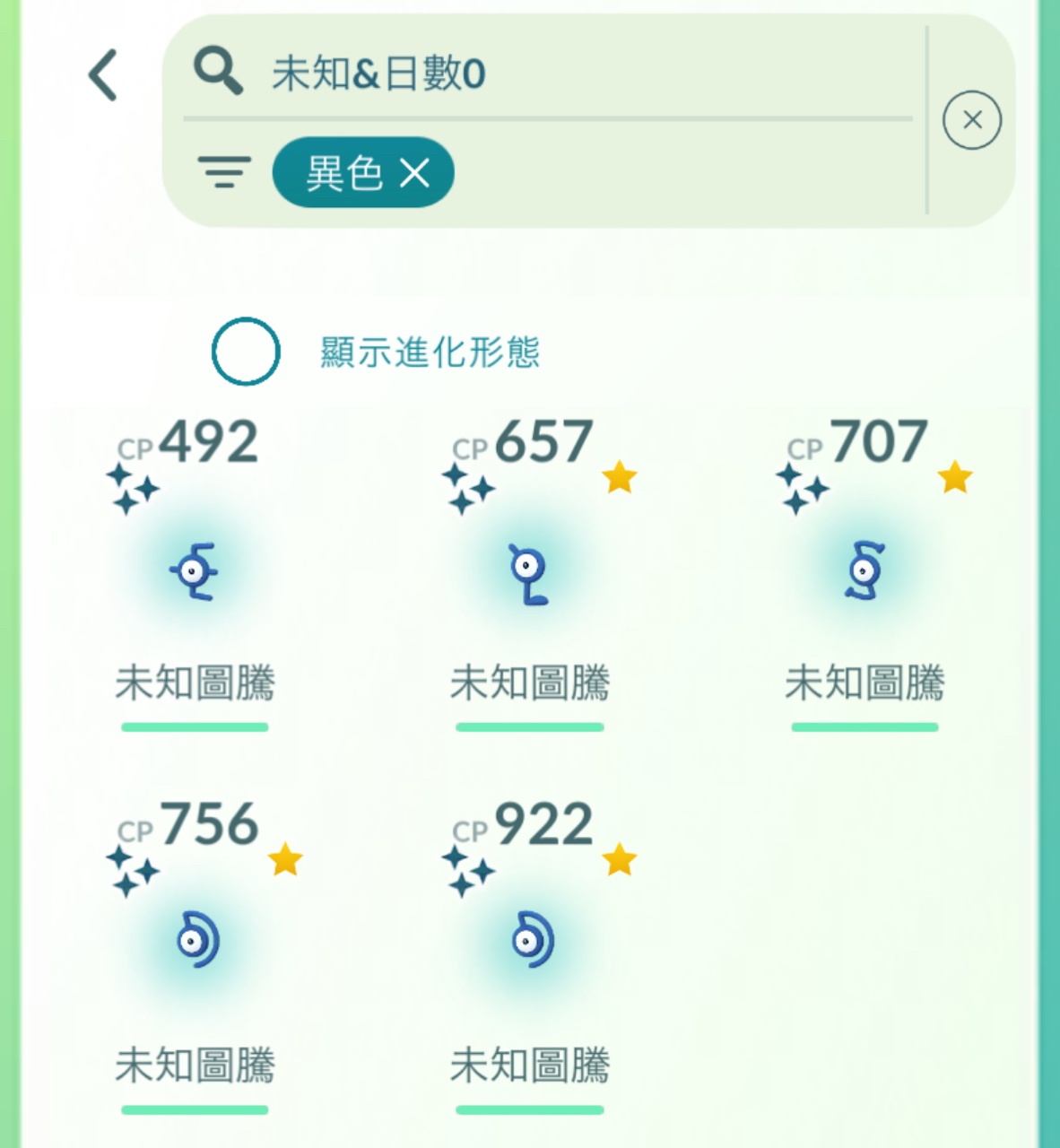Go back using the arrow
The image size is (1060, 1148).
click(103, 75)
